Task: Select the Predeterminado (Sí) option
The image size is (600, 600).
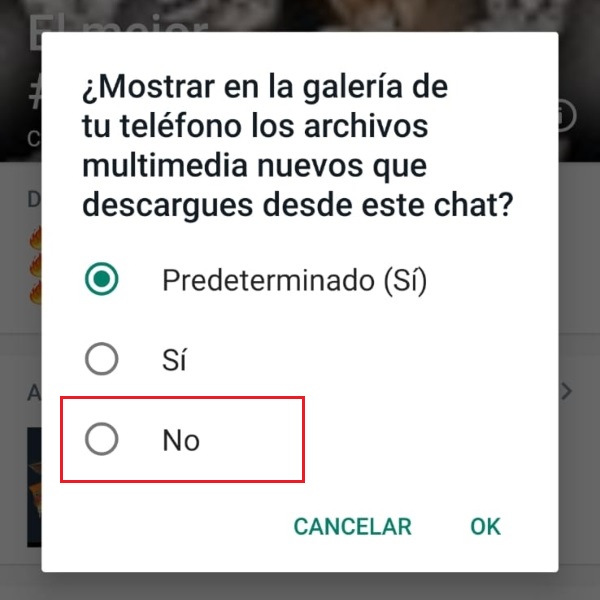Action: [102, 281]
